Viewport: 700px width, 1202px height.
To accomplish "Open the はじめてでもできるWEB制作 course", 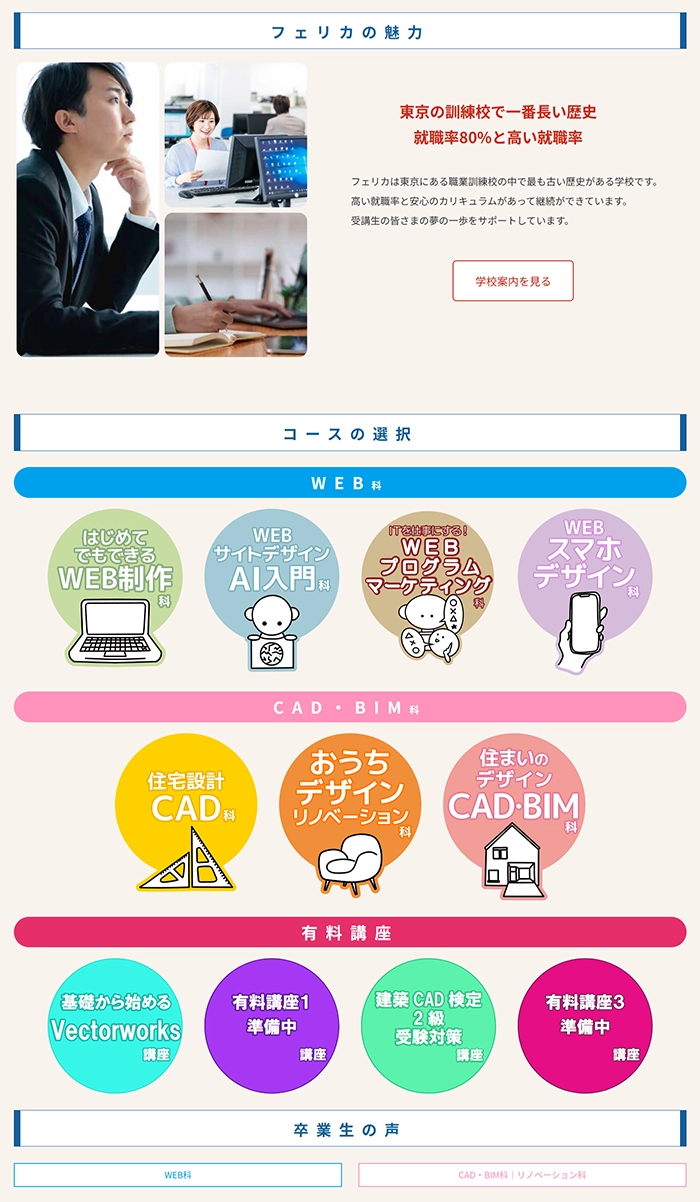I will tap(115, 585).
